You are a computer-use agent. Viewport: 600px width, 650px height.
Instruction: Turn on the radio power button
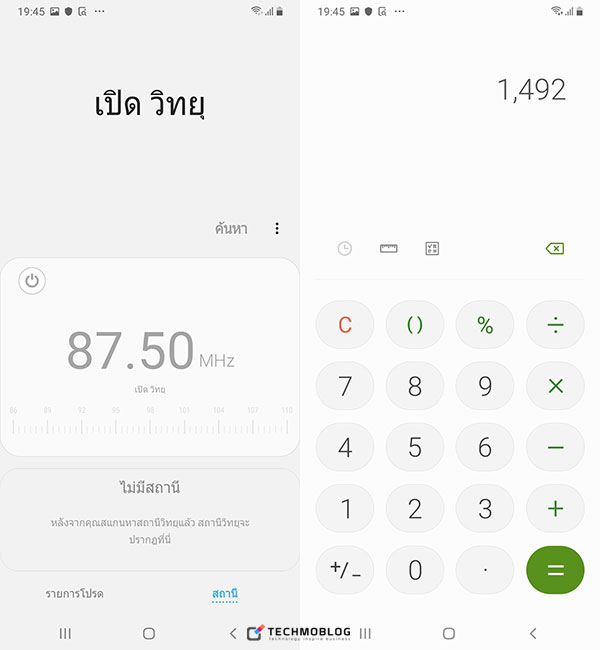pyautogui.click(x=32, y=281)
